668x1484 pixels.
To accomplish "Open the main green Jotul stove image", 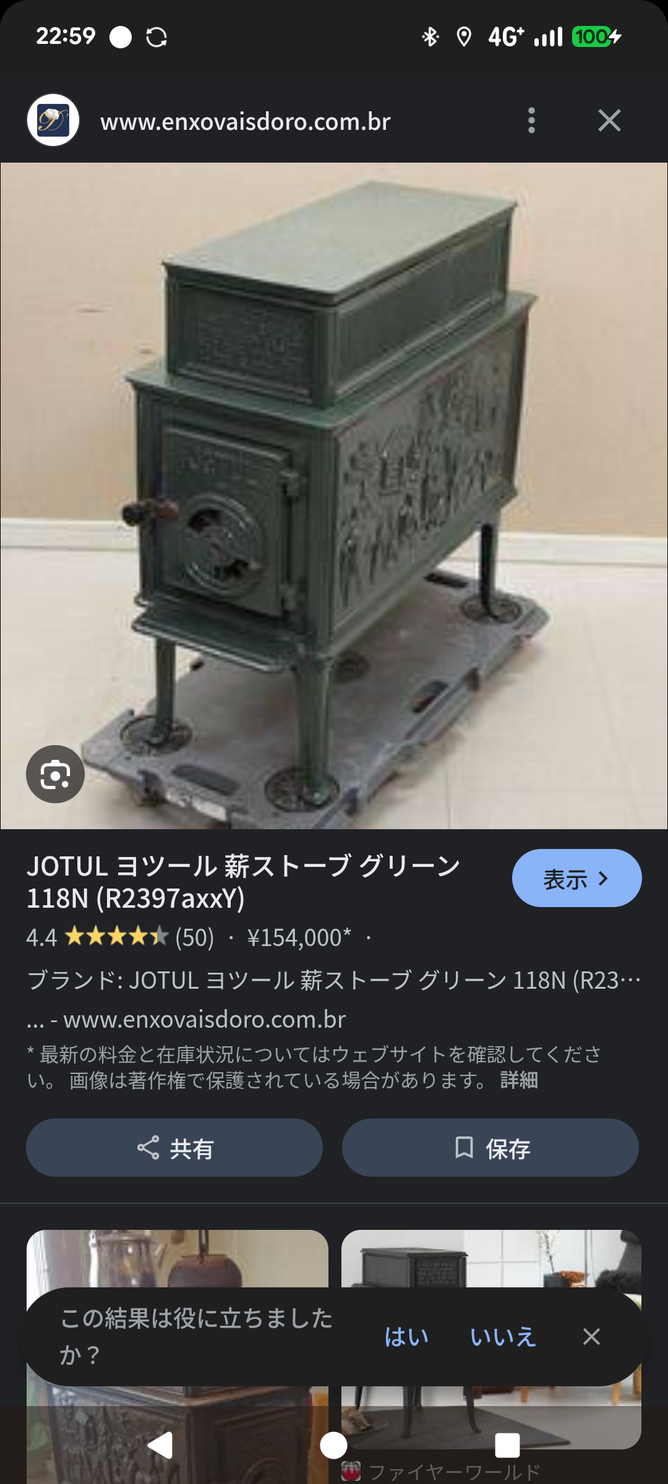I will 333,495.
